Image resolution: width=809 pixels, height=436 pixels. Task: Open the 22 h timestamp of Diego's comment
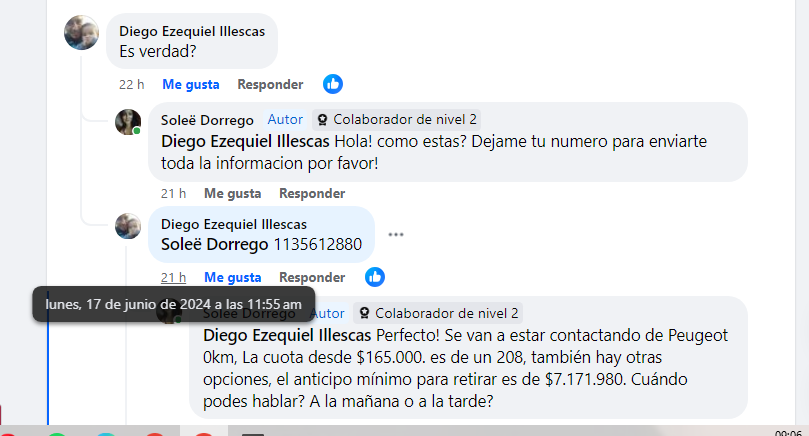click(x=132, y=84)
